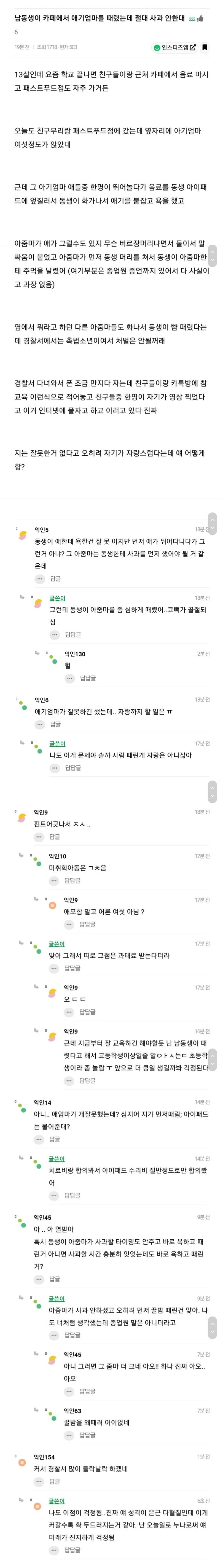Open more options on 익인5's comment
The width and height of the screenshot is (223, 1568).
pyautogui.click(x=40, y=579)
